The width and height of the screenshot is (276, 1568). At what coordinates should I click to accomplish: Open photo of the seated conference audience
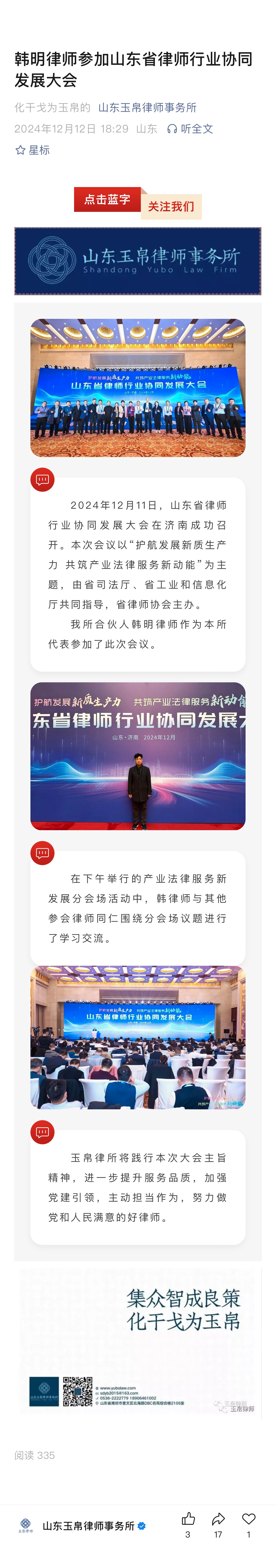(x=138, y=1037)
